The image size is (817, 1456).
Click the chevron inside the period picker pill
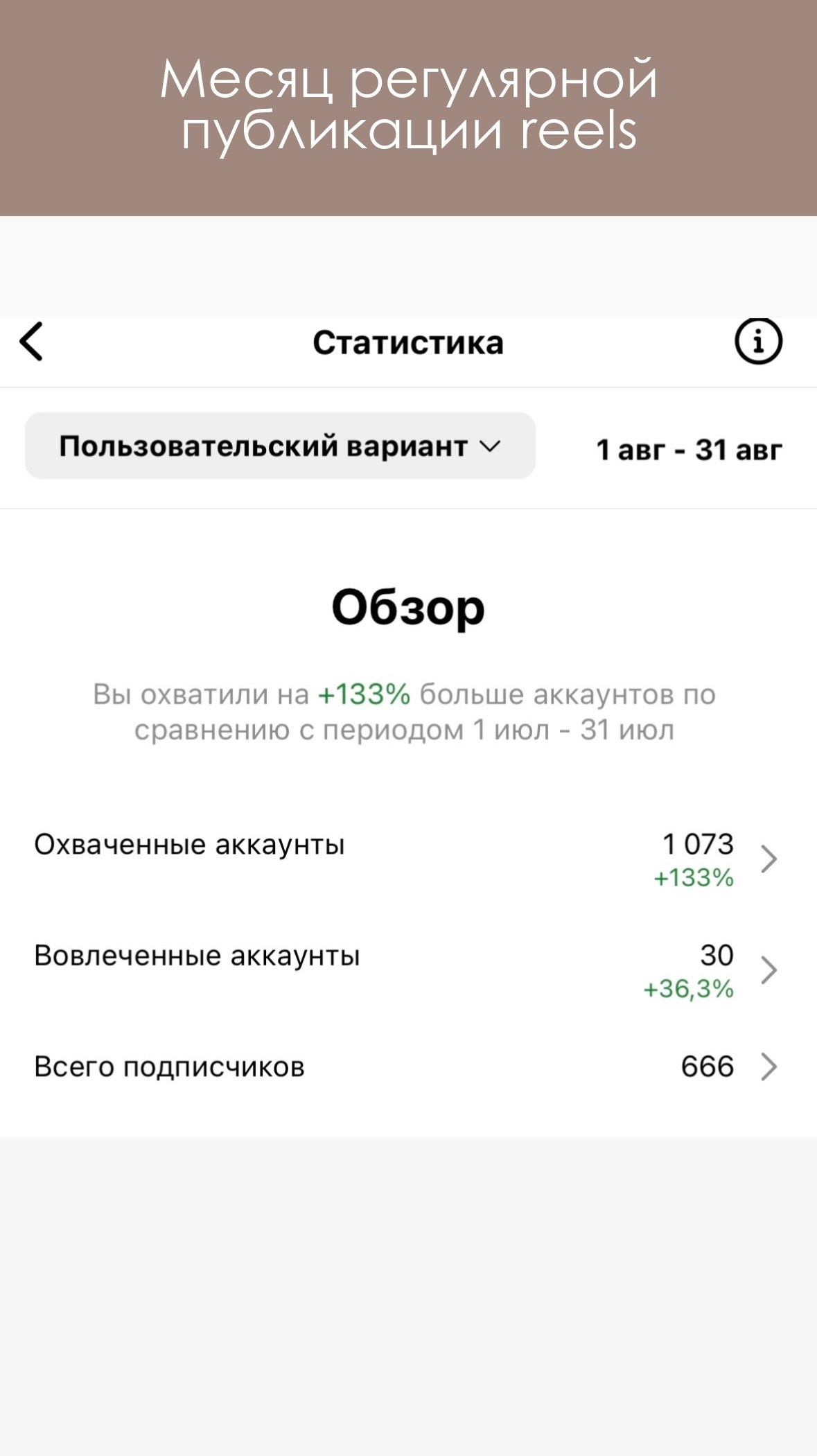(x=492, y=448)
